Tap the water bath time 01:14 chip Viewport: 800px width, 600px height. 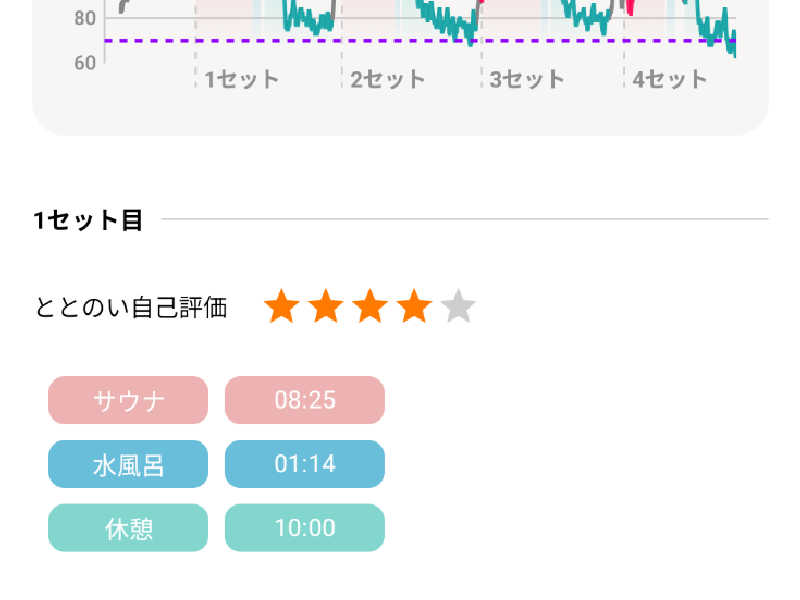point(305,464)
